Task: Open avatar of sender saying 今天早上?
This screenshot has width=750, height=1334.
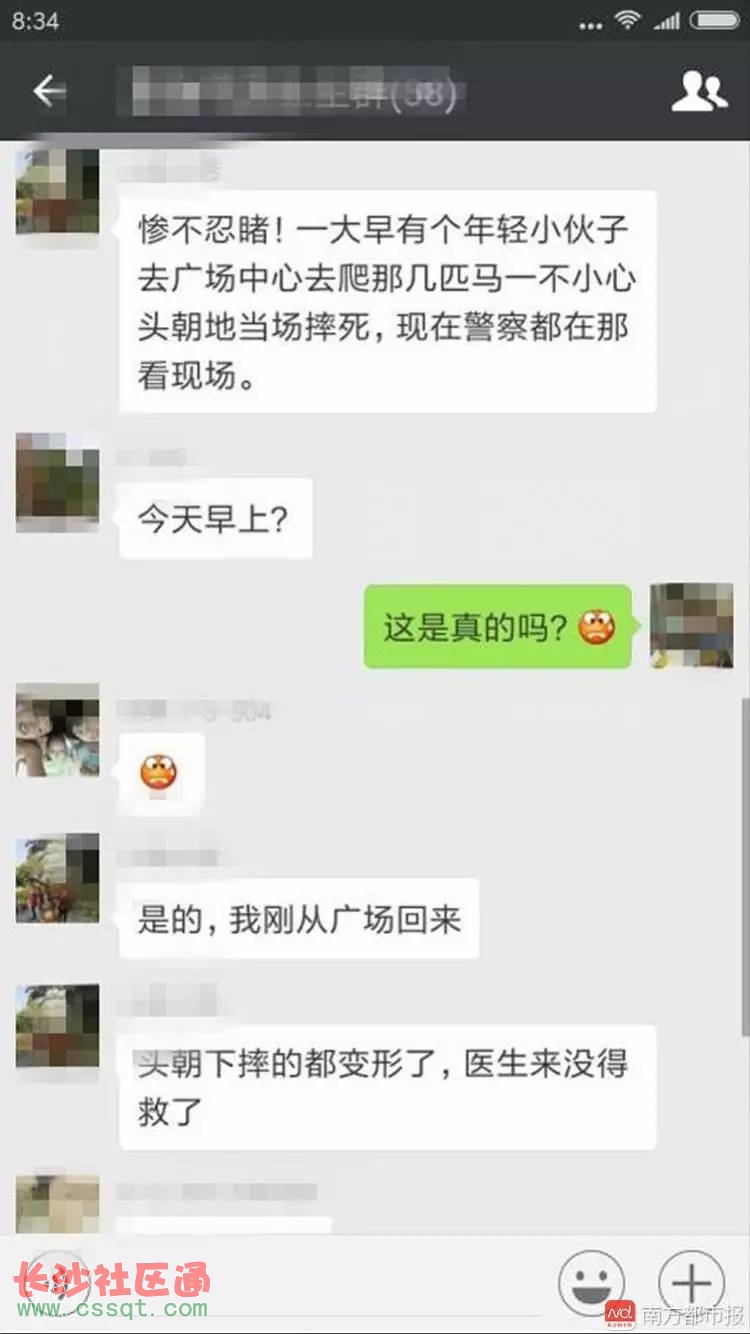Action: (57, 483)
